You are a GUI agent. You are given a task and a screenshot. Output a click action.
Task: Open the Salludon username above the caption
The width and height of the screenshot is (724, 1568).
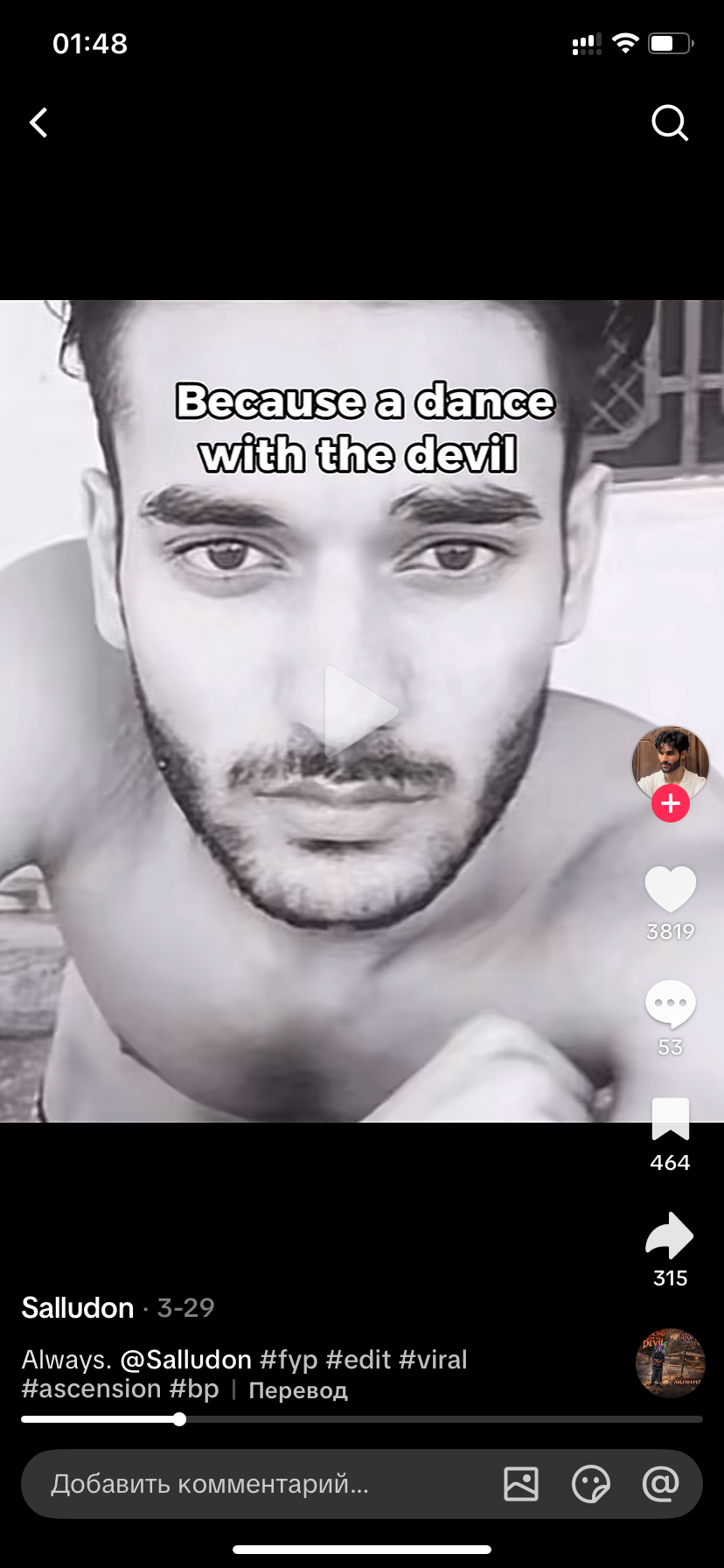coord(77,1307)
